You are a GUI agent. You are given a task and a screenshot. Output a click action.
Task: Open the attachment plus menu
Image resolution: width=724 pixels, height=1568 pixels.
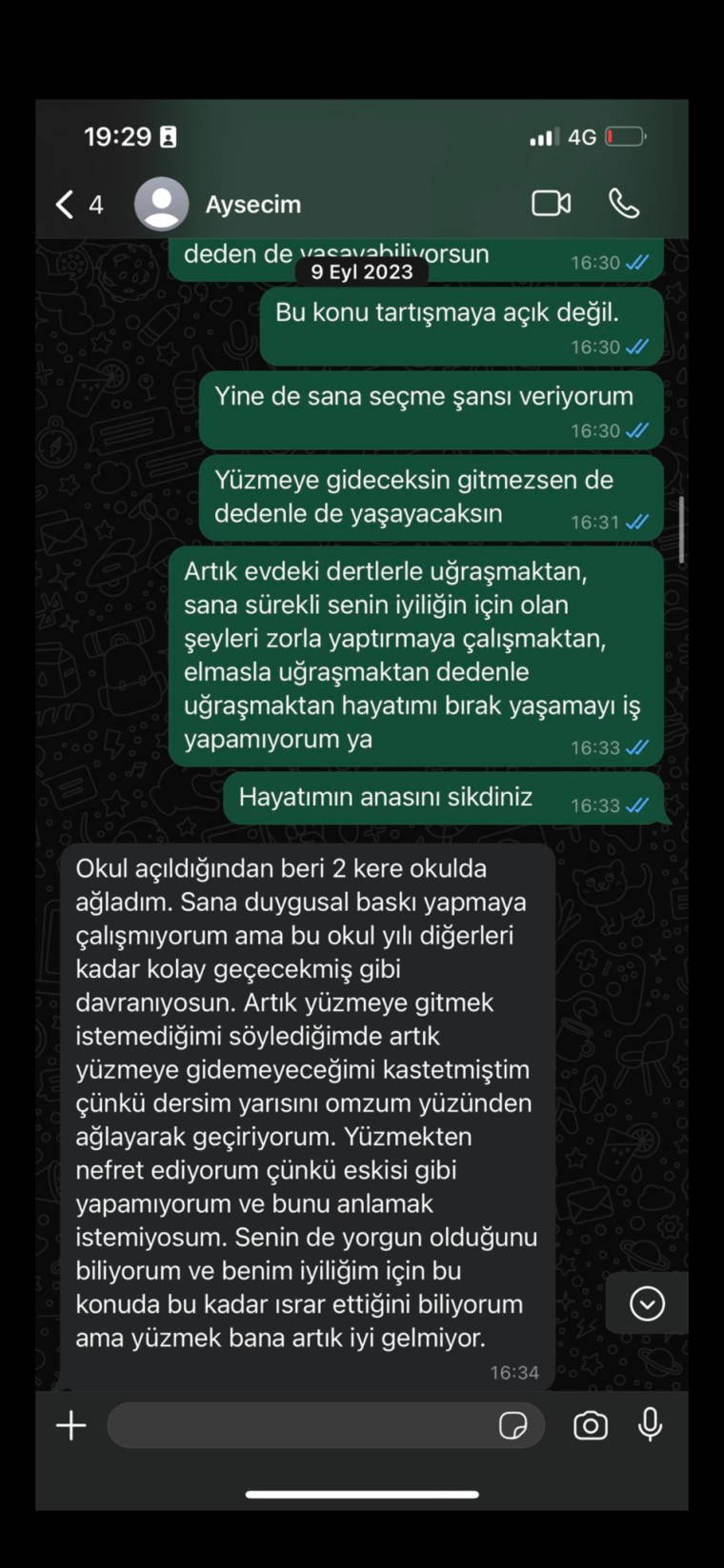(71, 1425)
